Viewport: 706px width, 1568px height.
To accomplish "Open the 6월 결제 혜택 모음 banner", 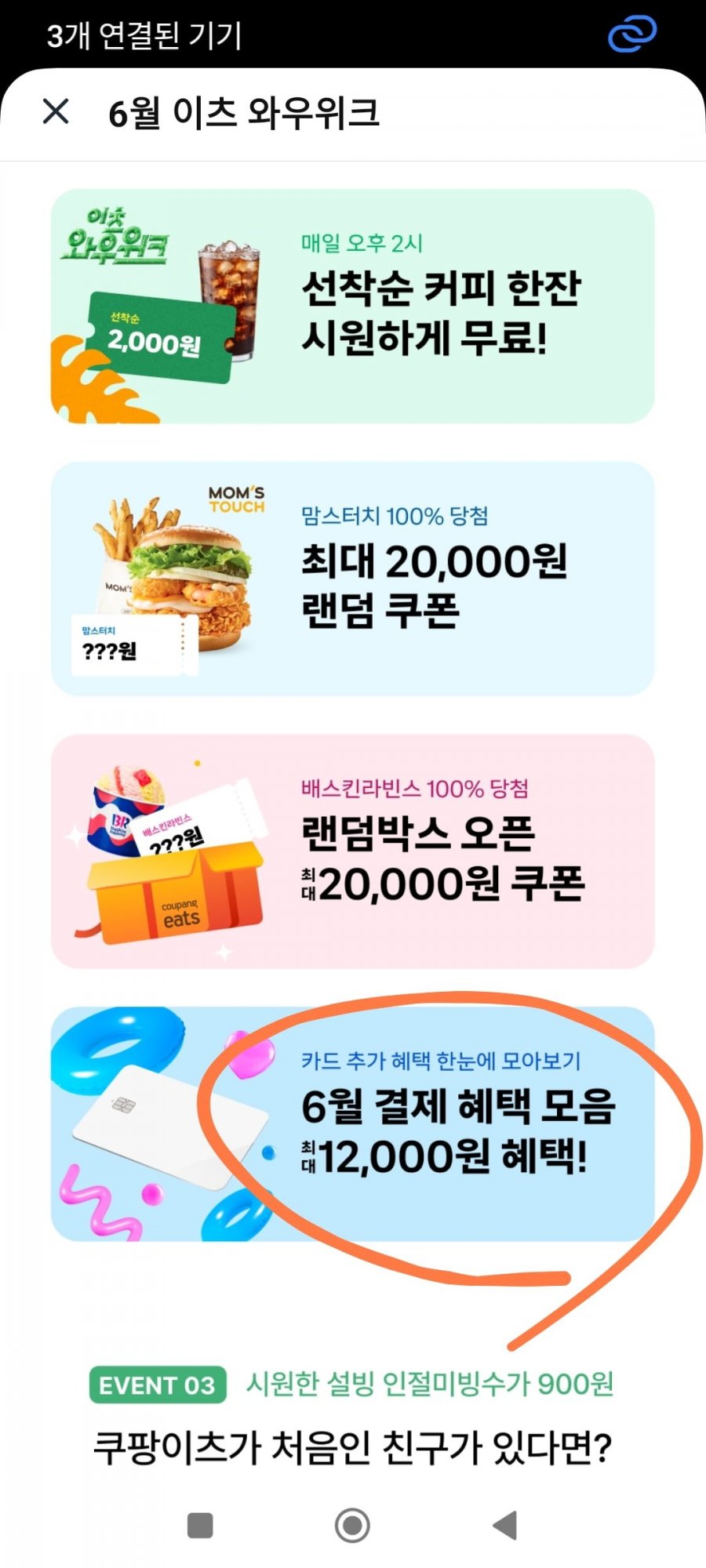I will pos(352,1123).
